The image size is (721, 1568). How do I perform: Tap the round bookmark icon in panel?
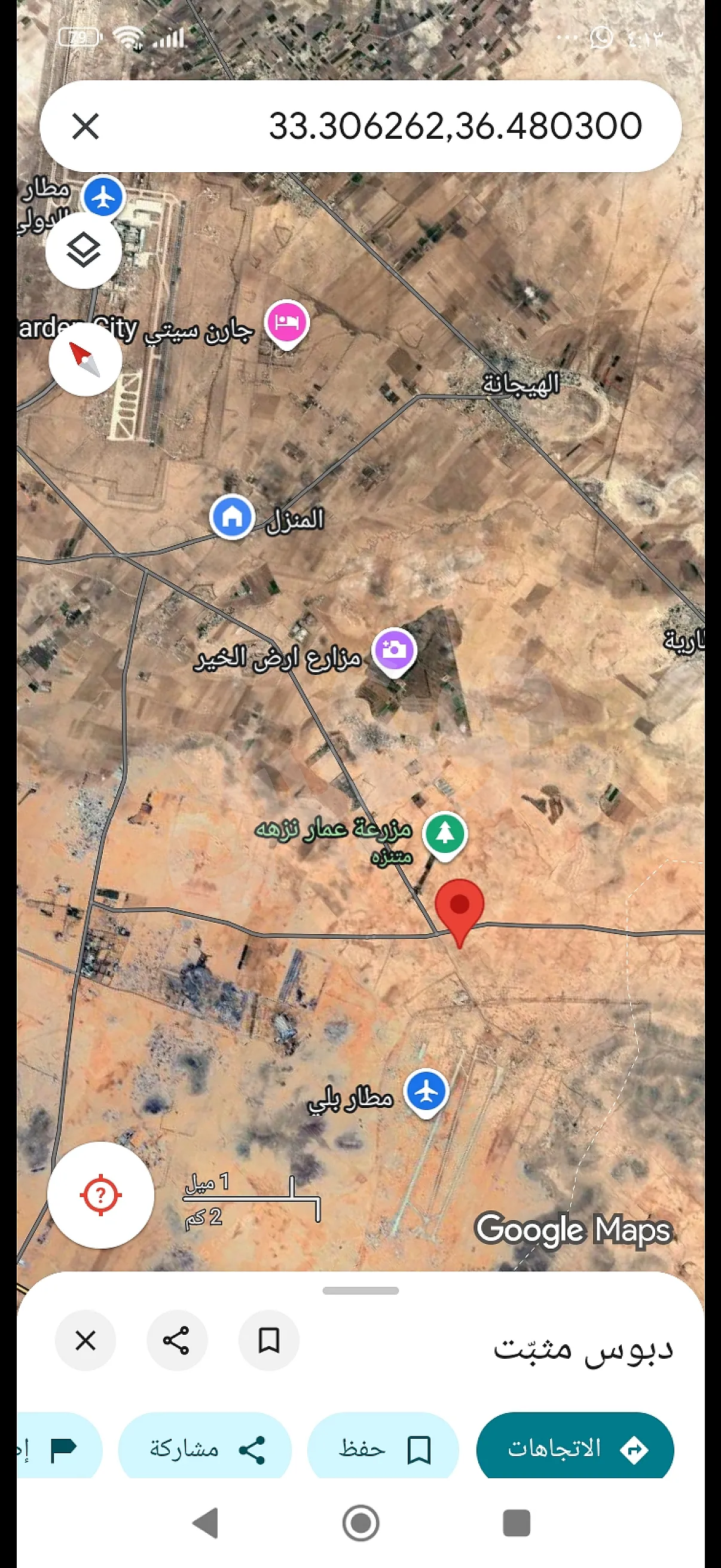pos(268,1340)
